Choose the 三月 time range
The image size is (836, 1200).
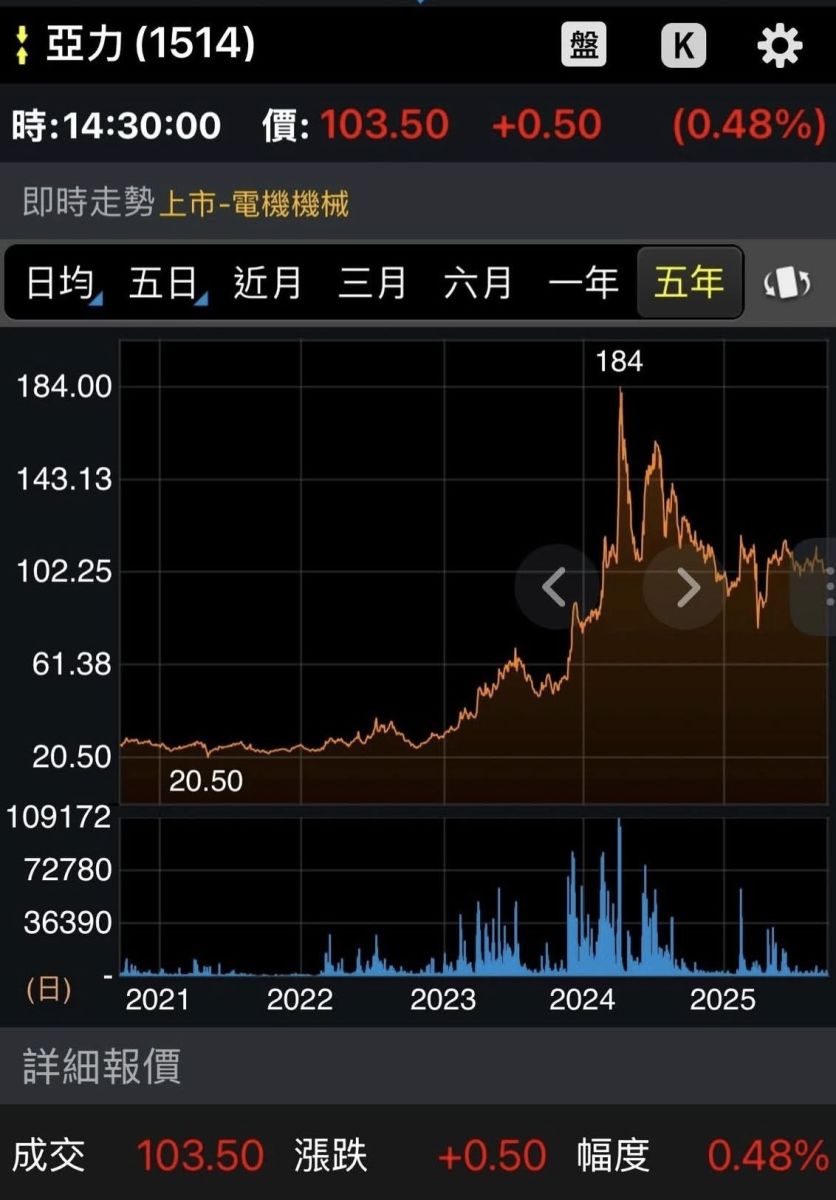click(373, 283)
